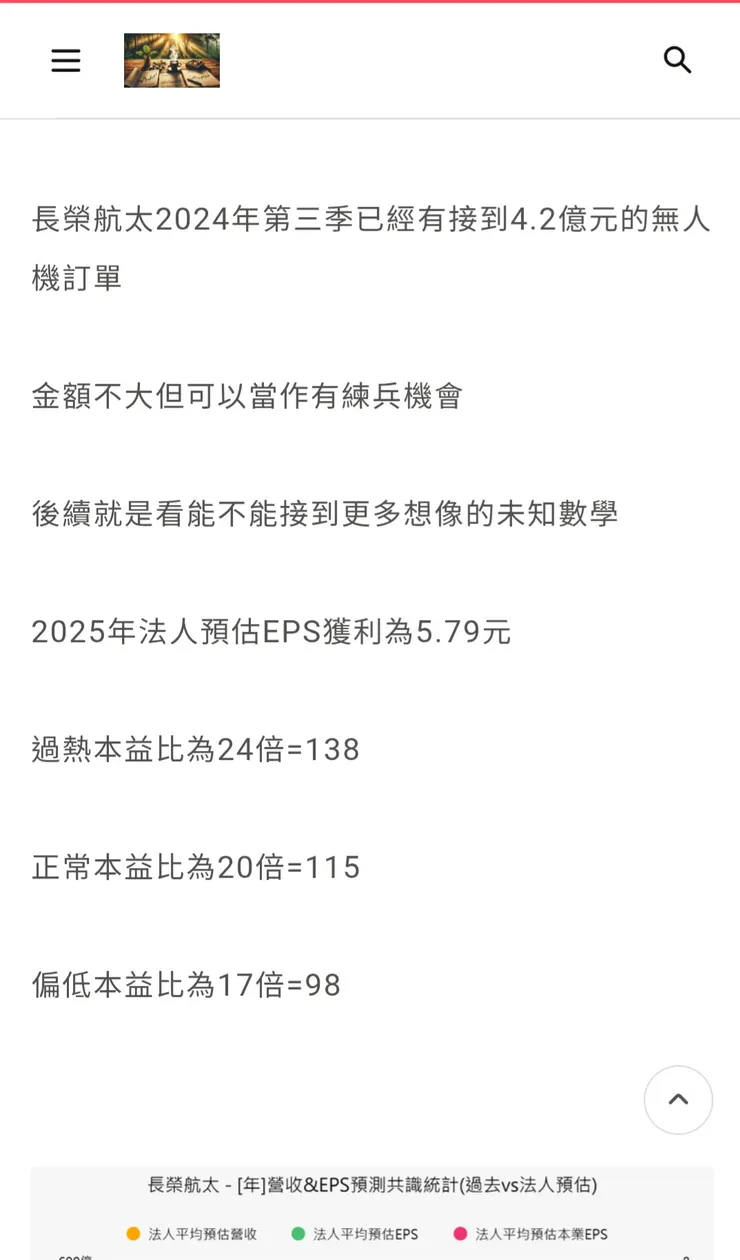
Task: Toggle the 法人平均預估EPS legend series
Action: 352,1235
